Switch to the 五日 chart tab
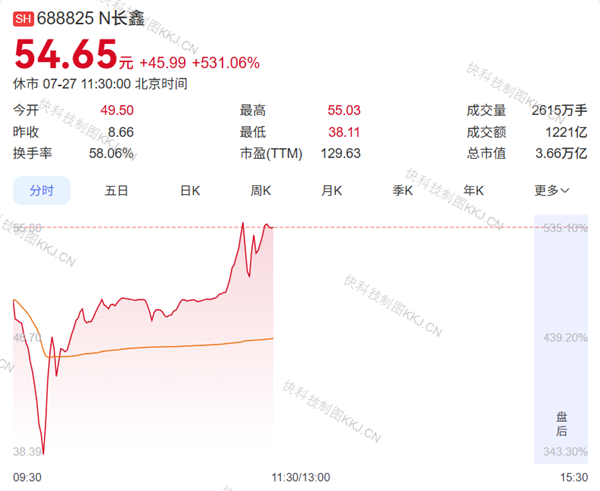Image resolution: width=600 pixels, height=491 pixels. click(x=116, y=190)
